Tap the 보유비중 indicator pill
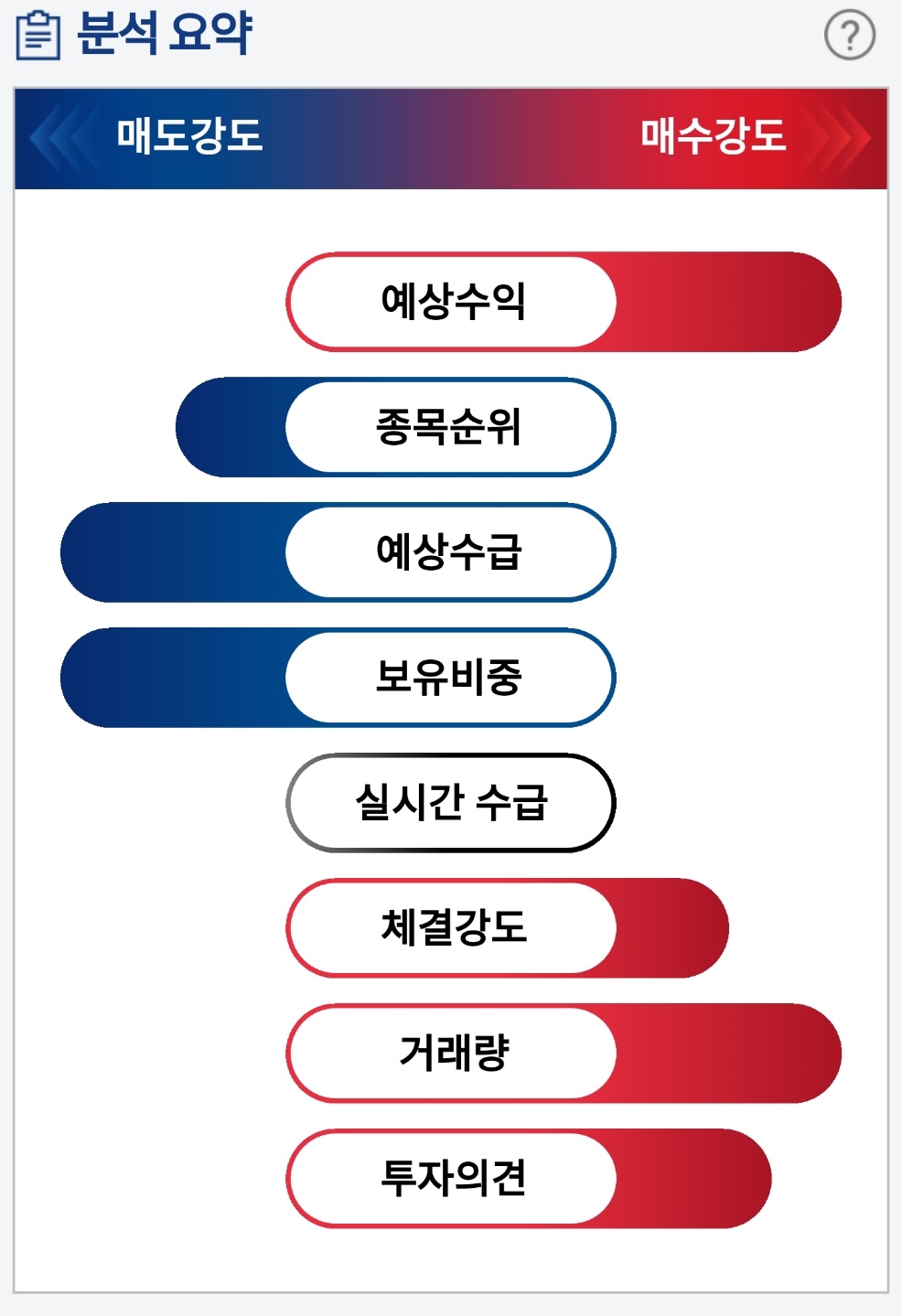The width and height of the screenshot is (902, 1316). coord(451,678)
